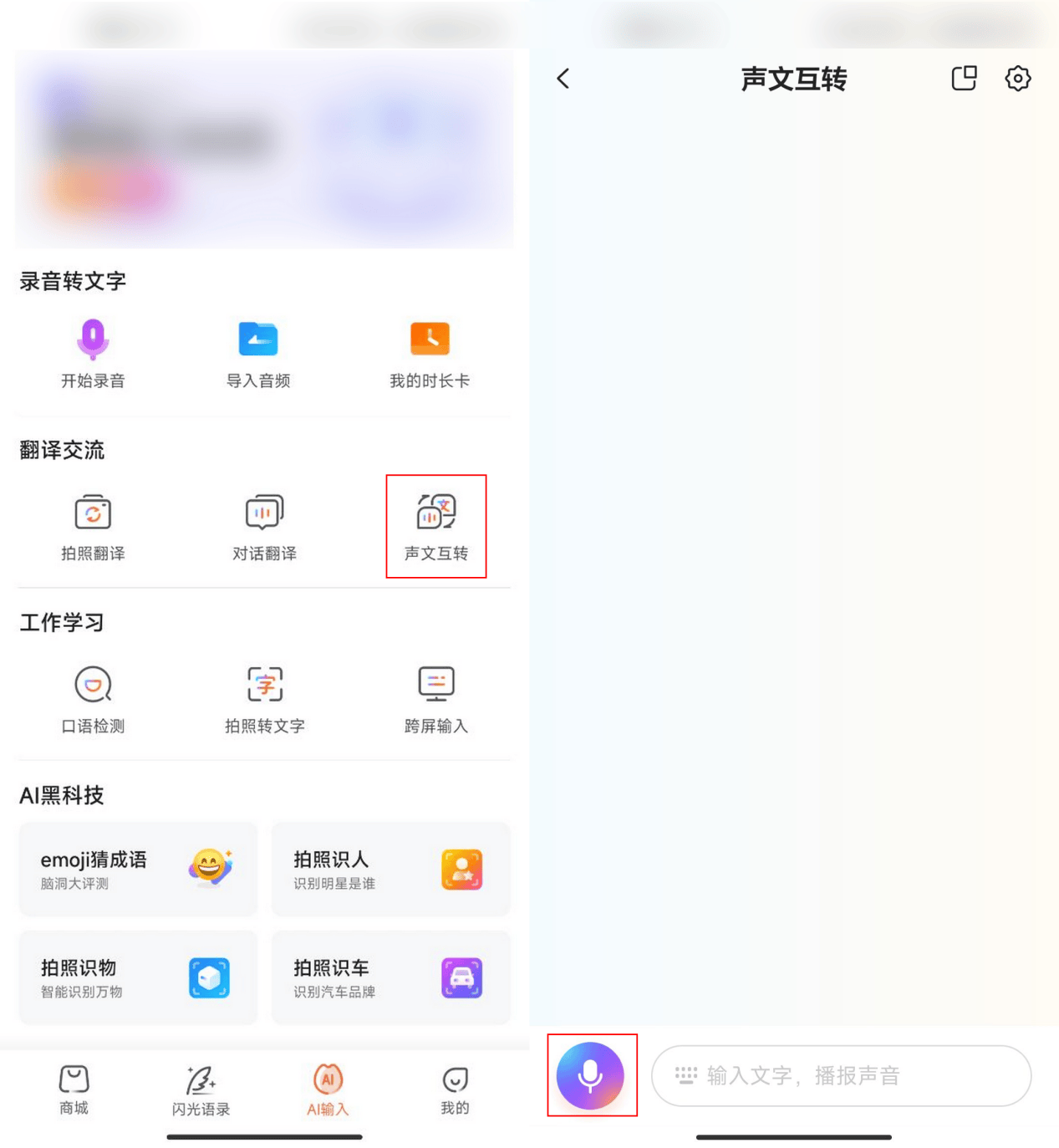1059x1148 pixels.
Task: Open the 声文互转 settings gear
Action: point(1017,79)
